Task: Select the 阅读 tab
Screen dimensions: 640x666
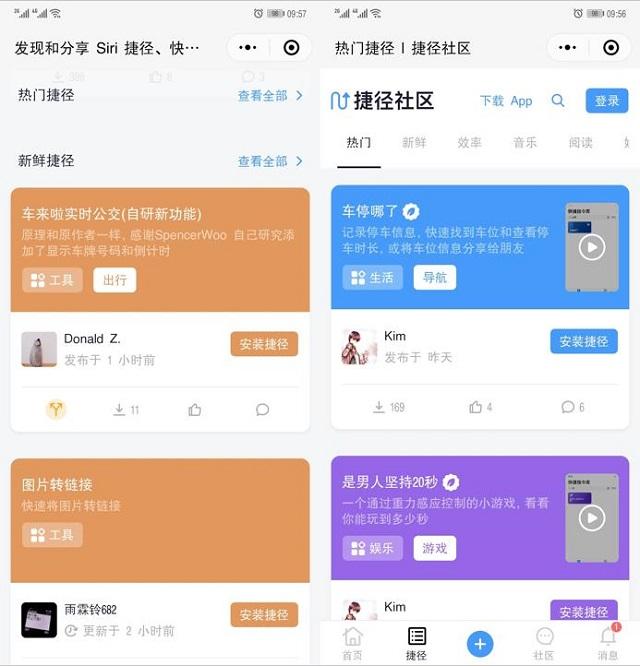Action: tap(580, 143)
